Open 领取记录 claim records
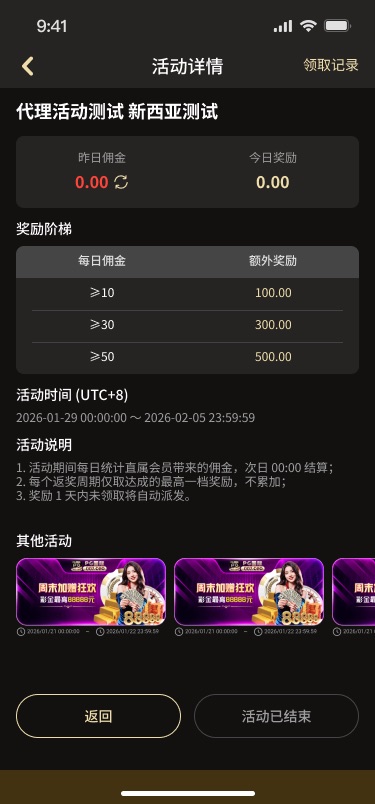 click(331, 65)
